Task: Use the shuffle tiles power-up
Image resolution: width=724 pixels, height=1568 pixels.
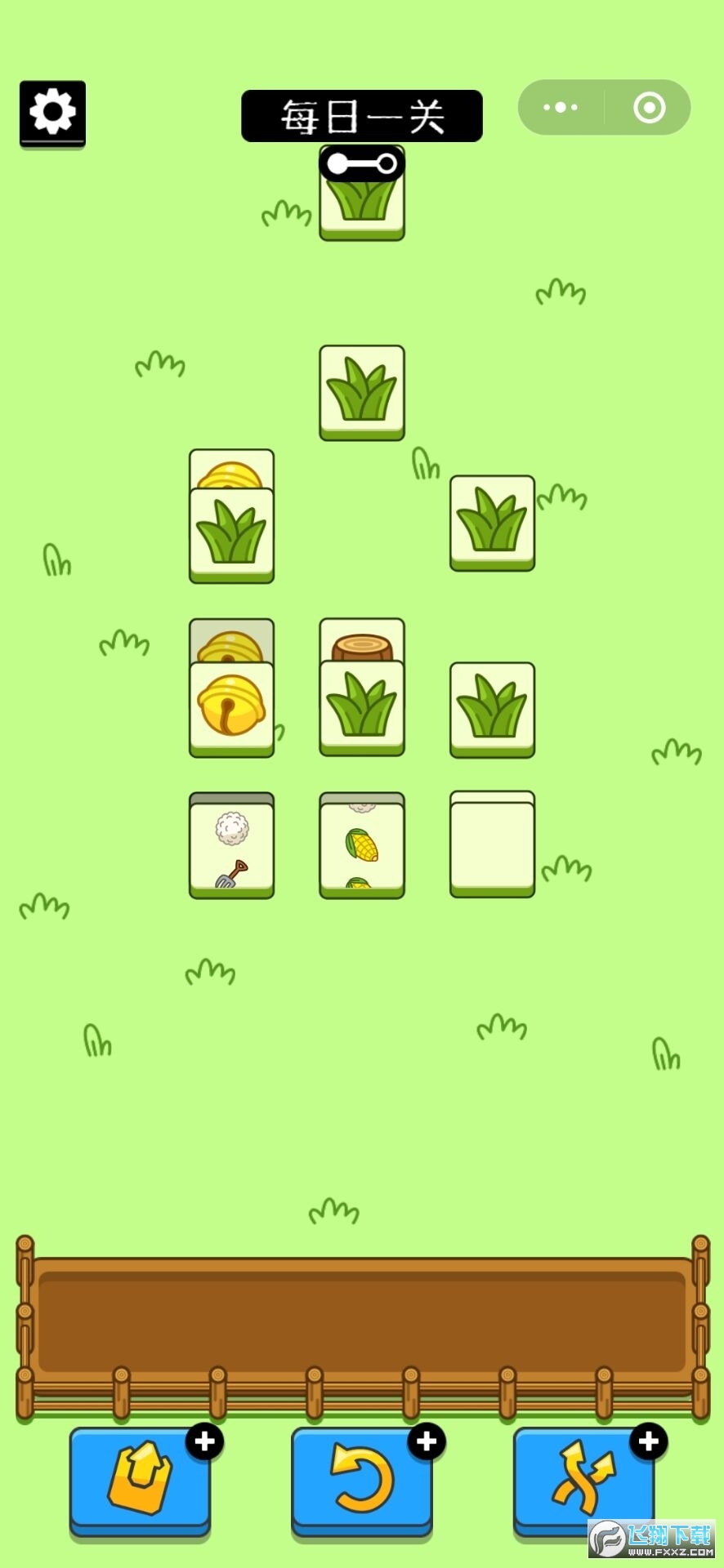Action: point(583,1480)
